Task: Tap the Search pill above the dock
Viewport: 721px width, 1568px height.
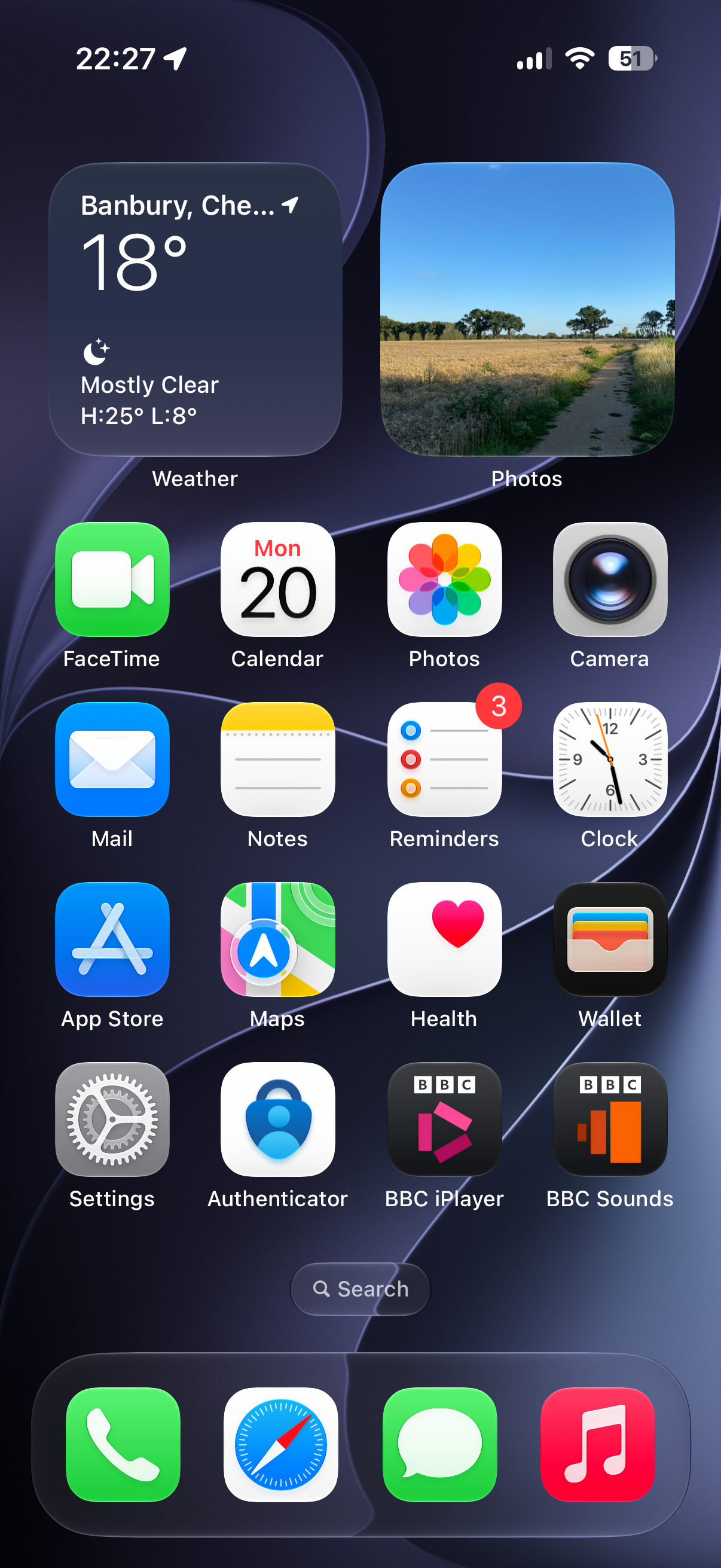Action: point(360,1289)
